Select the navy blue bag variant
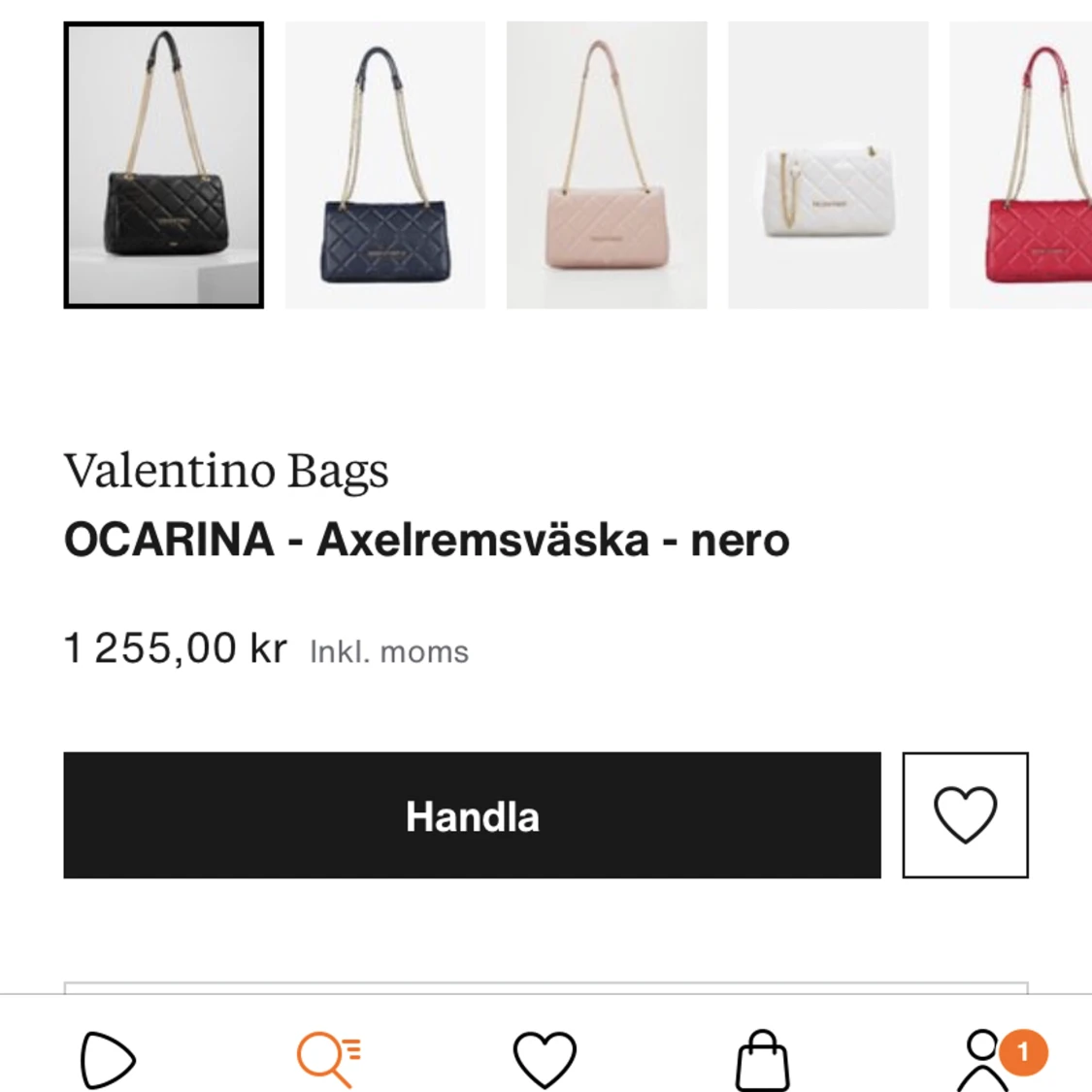The image size is (1092, 1092). pos(385,165)
